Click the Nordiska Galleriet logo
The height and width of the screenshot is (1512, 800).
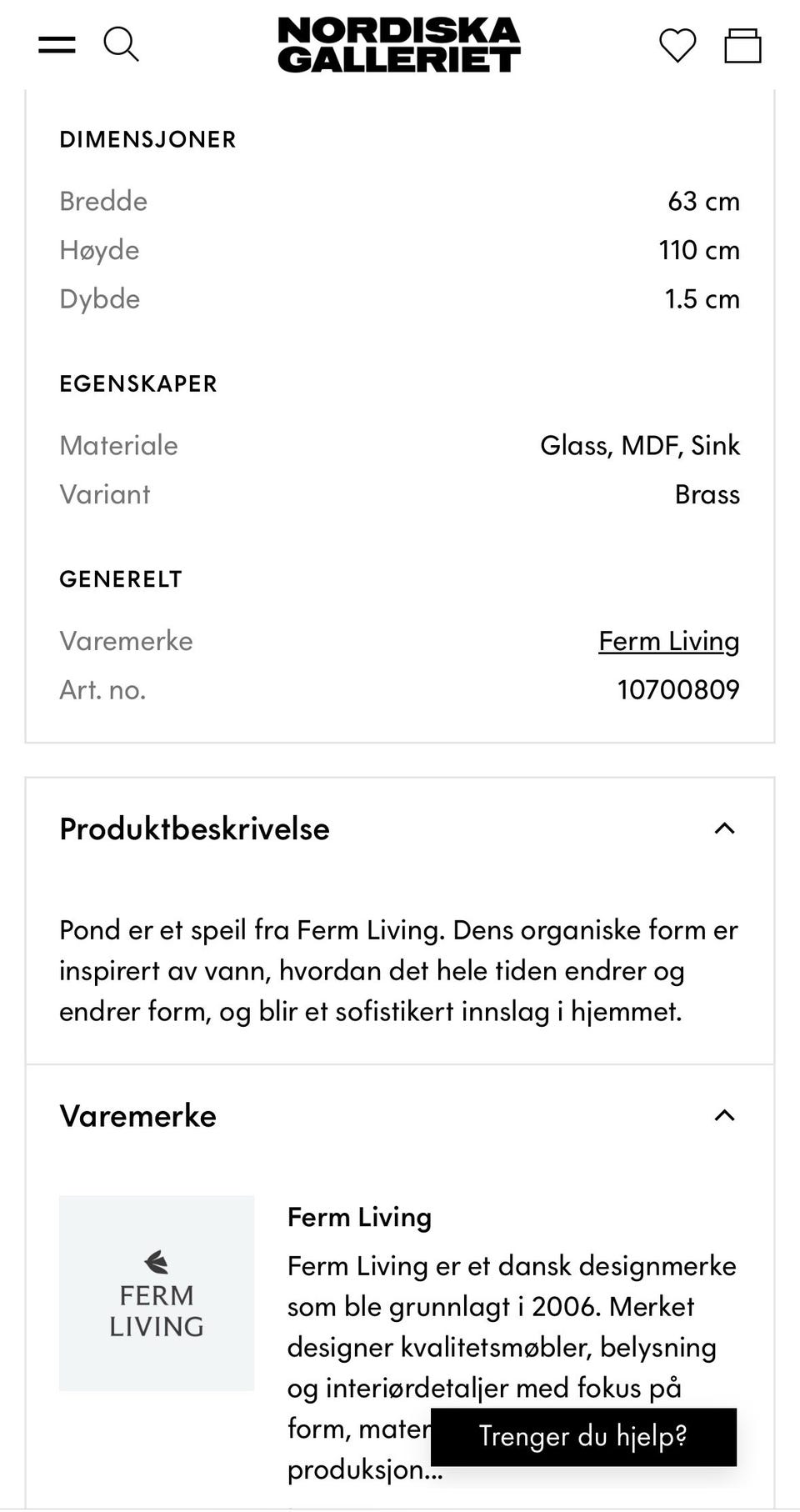pyautogui.click(x=399, y=46)
